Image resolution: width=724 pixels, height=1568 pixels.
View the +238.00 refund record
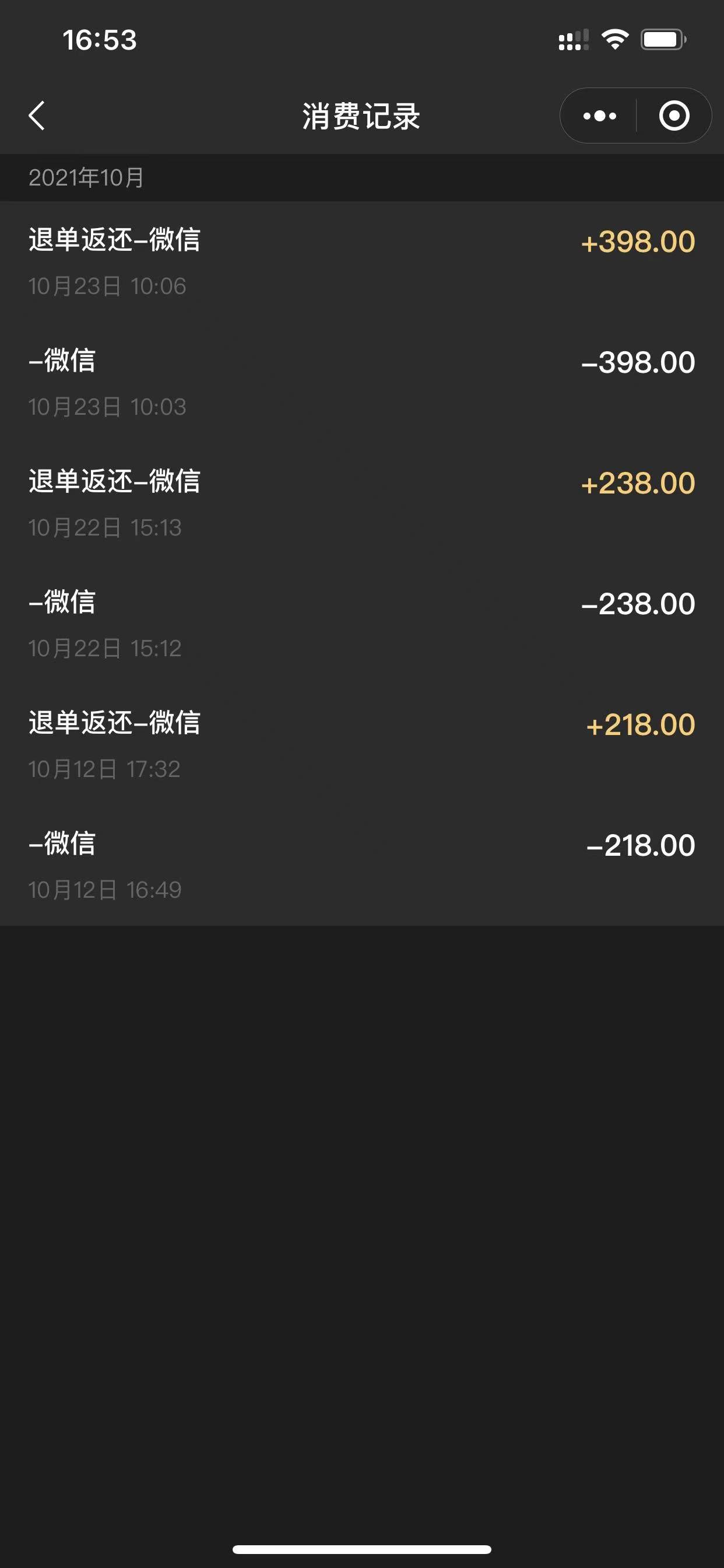coord(362,503)
